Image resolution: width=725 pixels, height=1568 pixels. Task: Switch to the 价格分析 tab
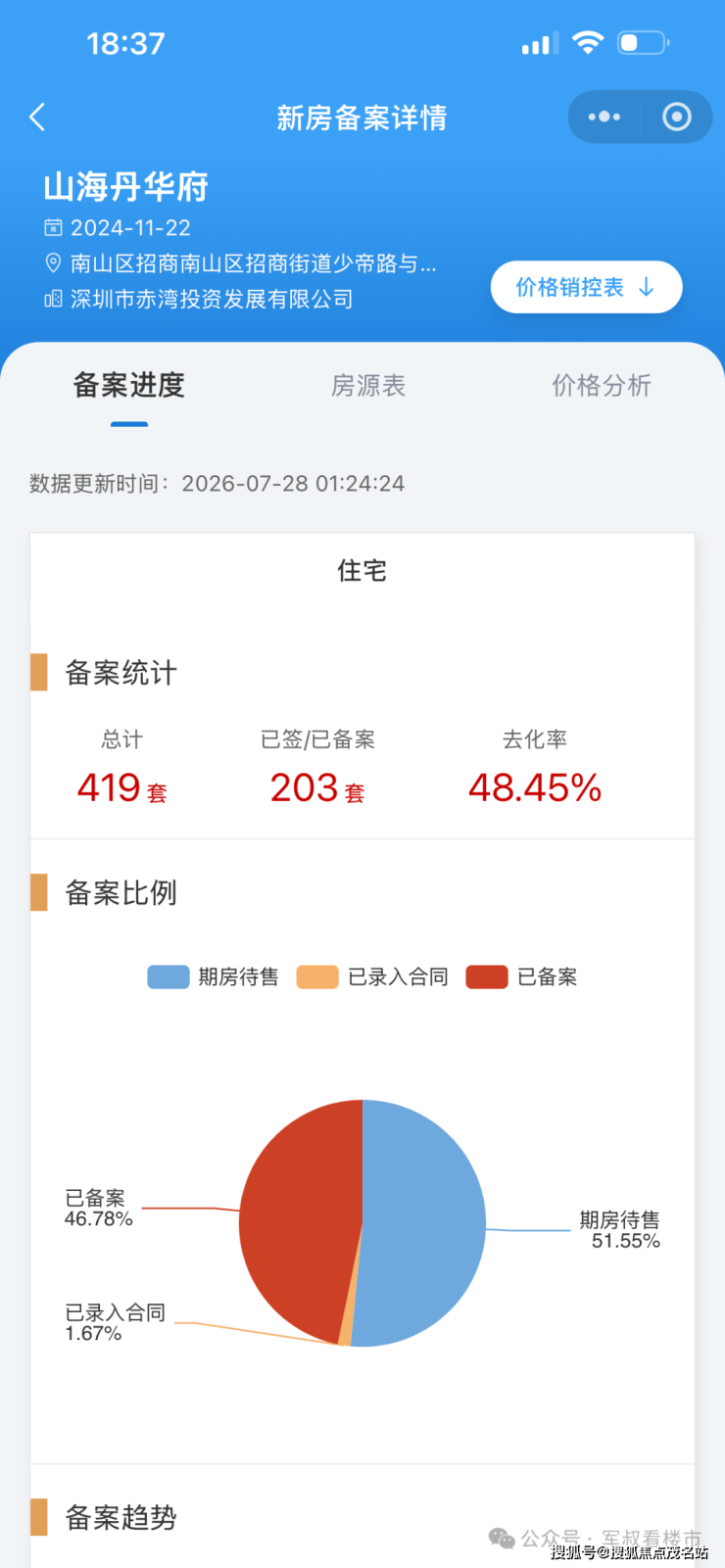point(602,386)
